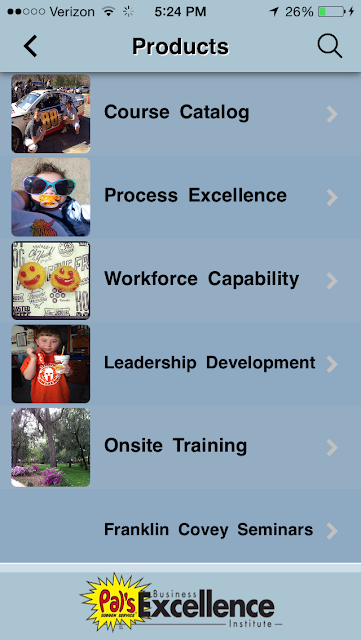
Task: Open Workforce Capability
Action: [x=180, y=281]
